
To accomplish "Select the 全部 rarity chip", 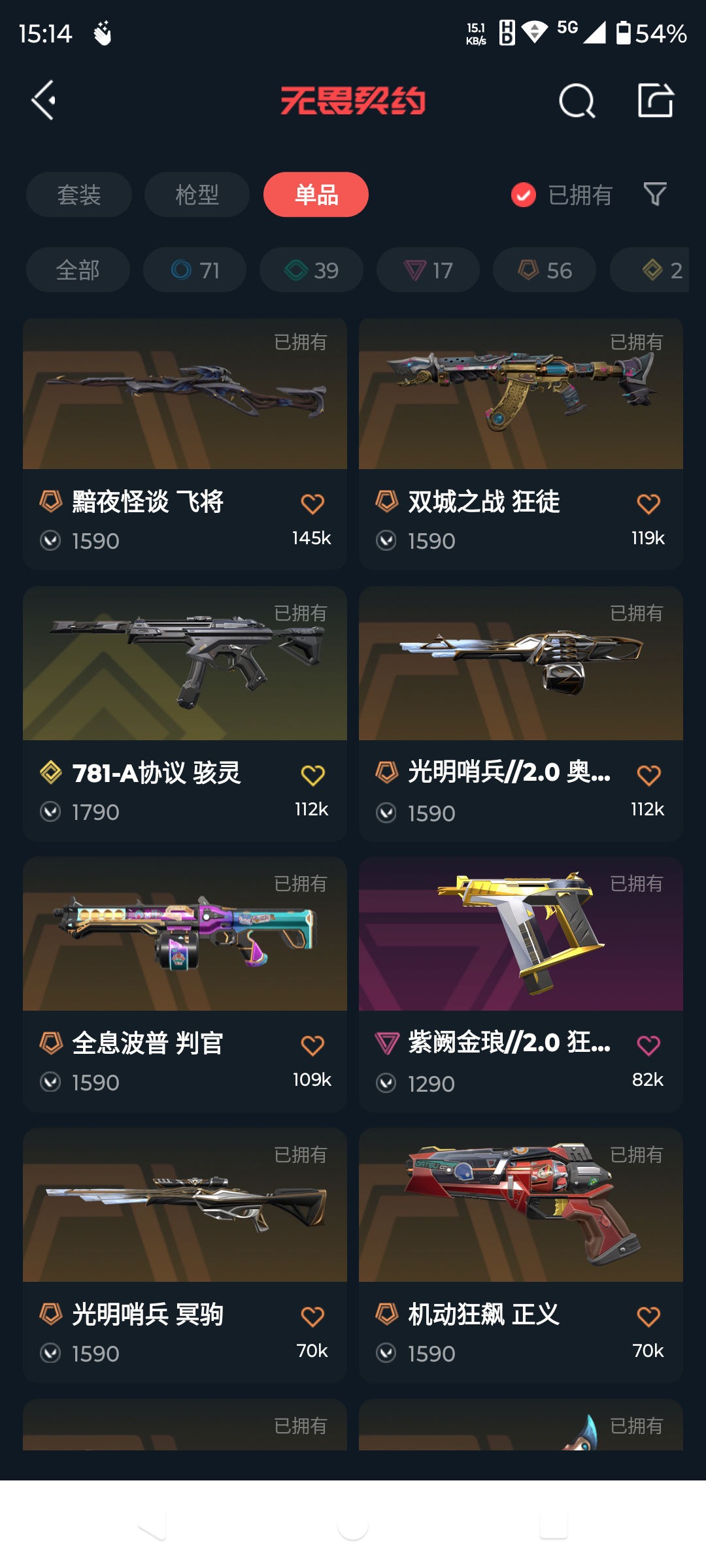I will (x=78, y=270).
